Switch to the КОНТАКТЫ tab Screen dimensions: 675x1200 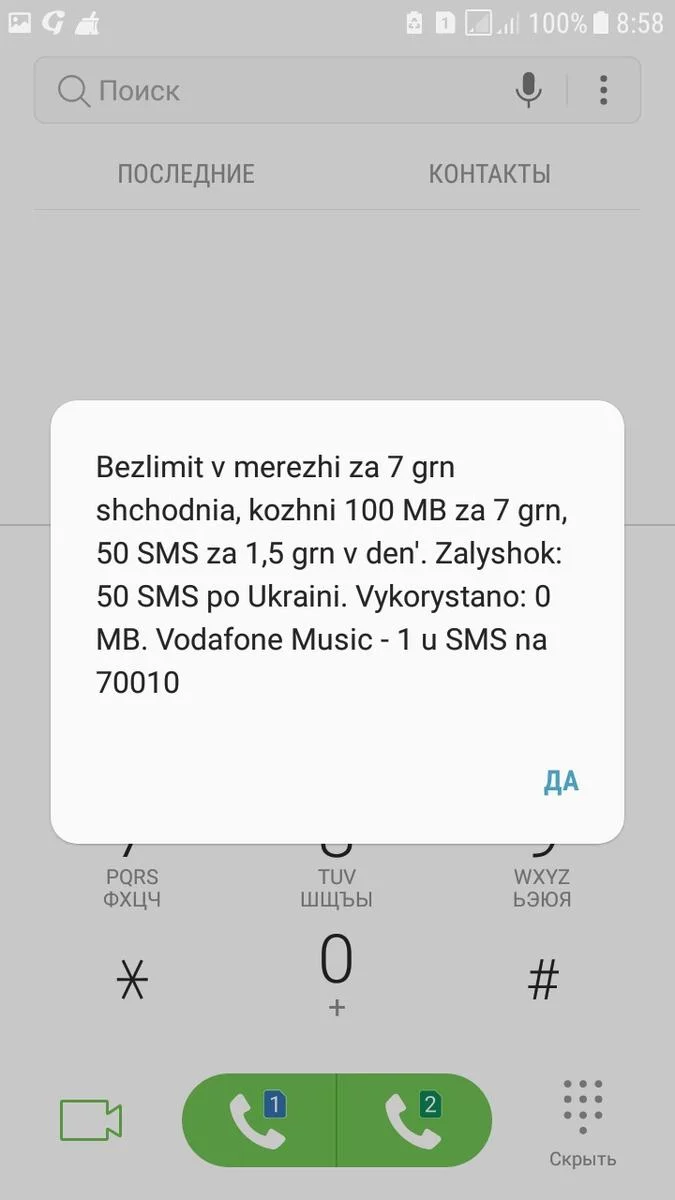point(489,174)
